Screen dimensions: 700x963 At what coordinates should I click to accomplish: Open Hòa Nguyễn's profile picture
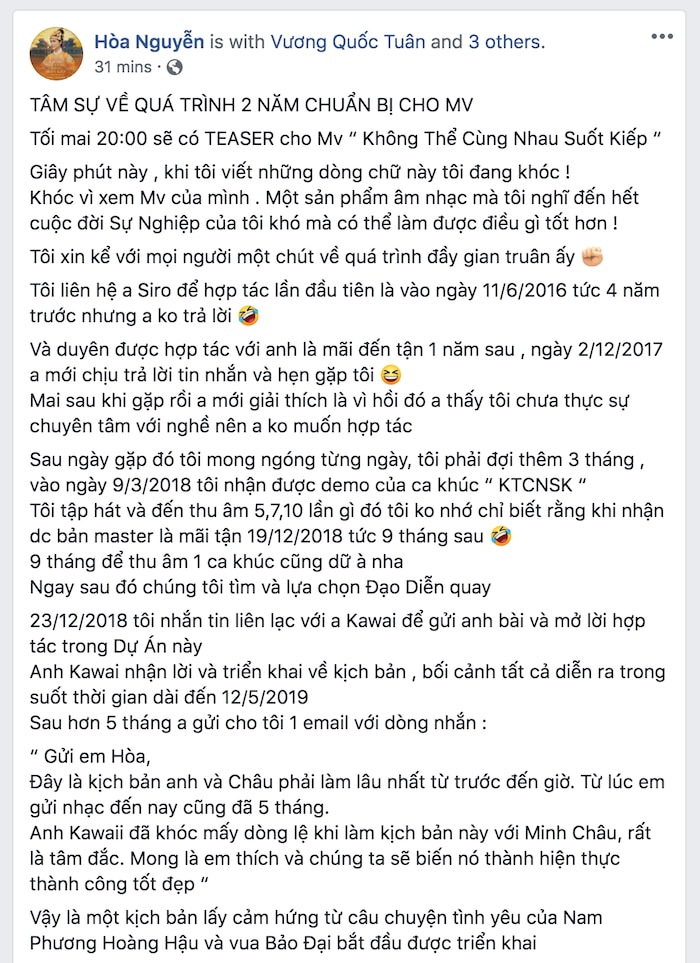56,54
